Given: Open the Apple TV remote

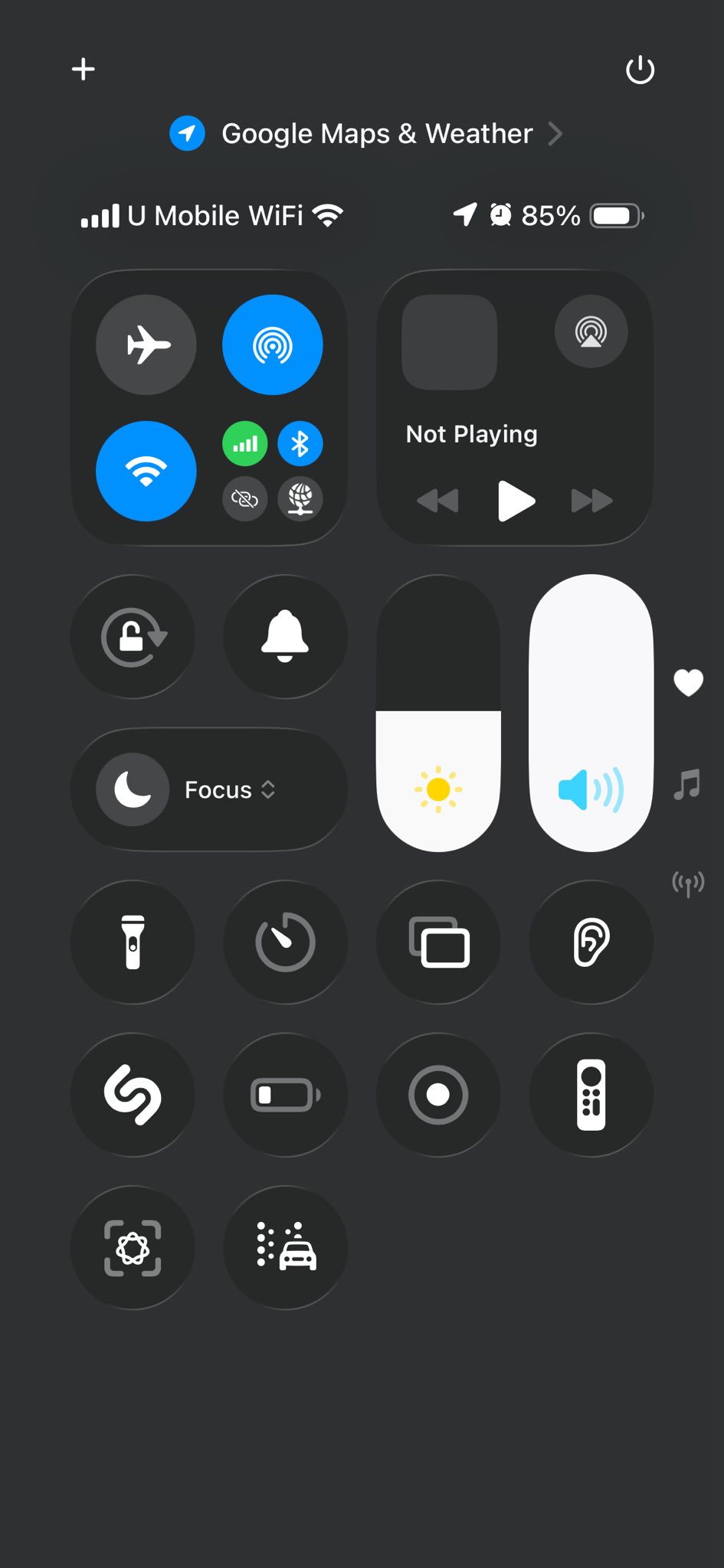Looking at the screenshot, I should (591, 1095).
